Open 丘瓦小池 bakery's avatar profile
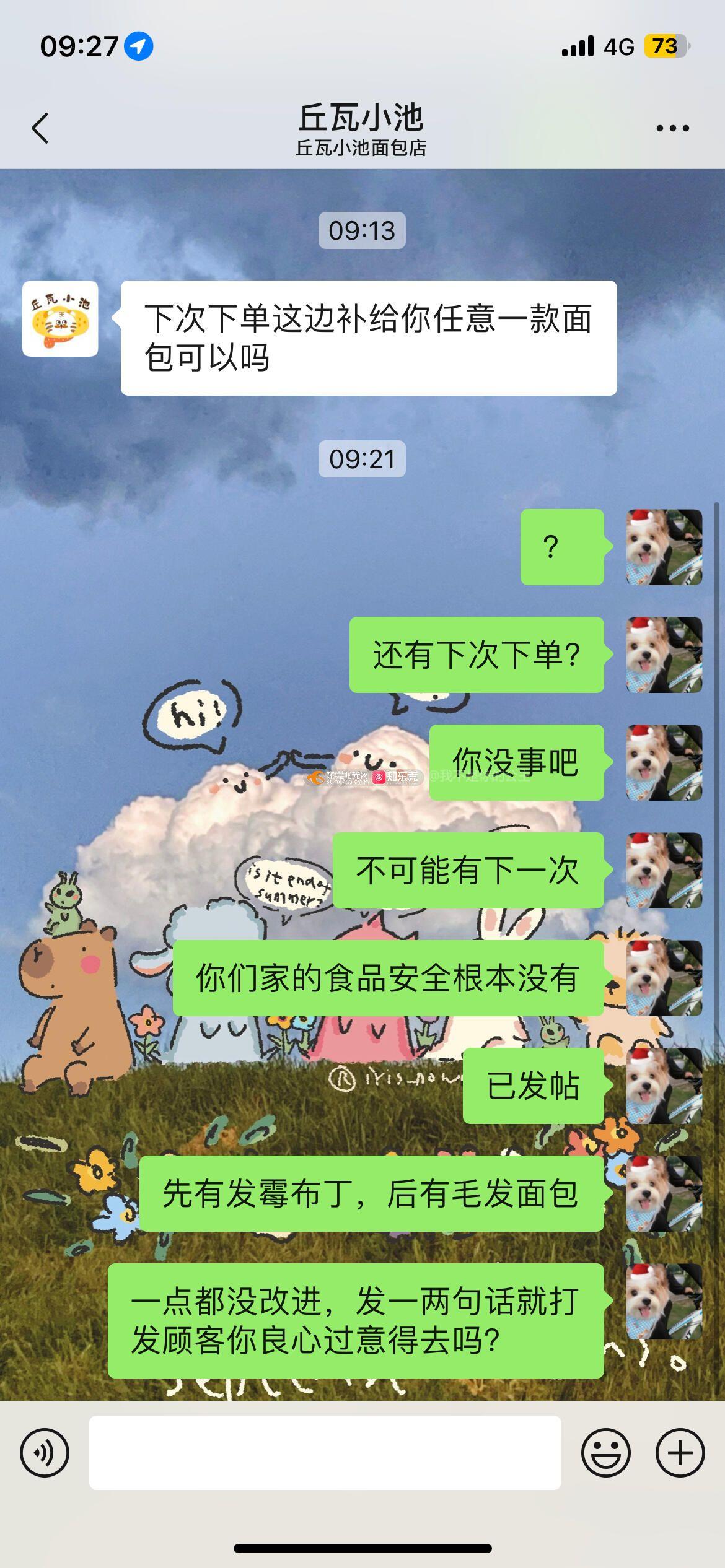 (60, 319)
